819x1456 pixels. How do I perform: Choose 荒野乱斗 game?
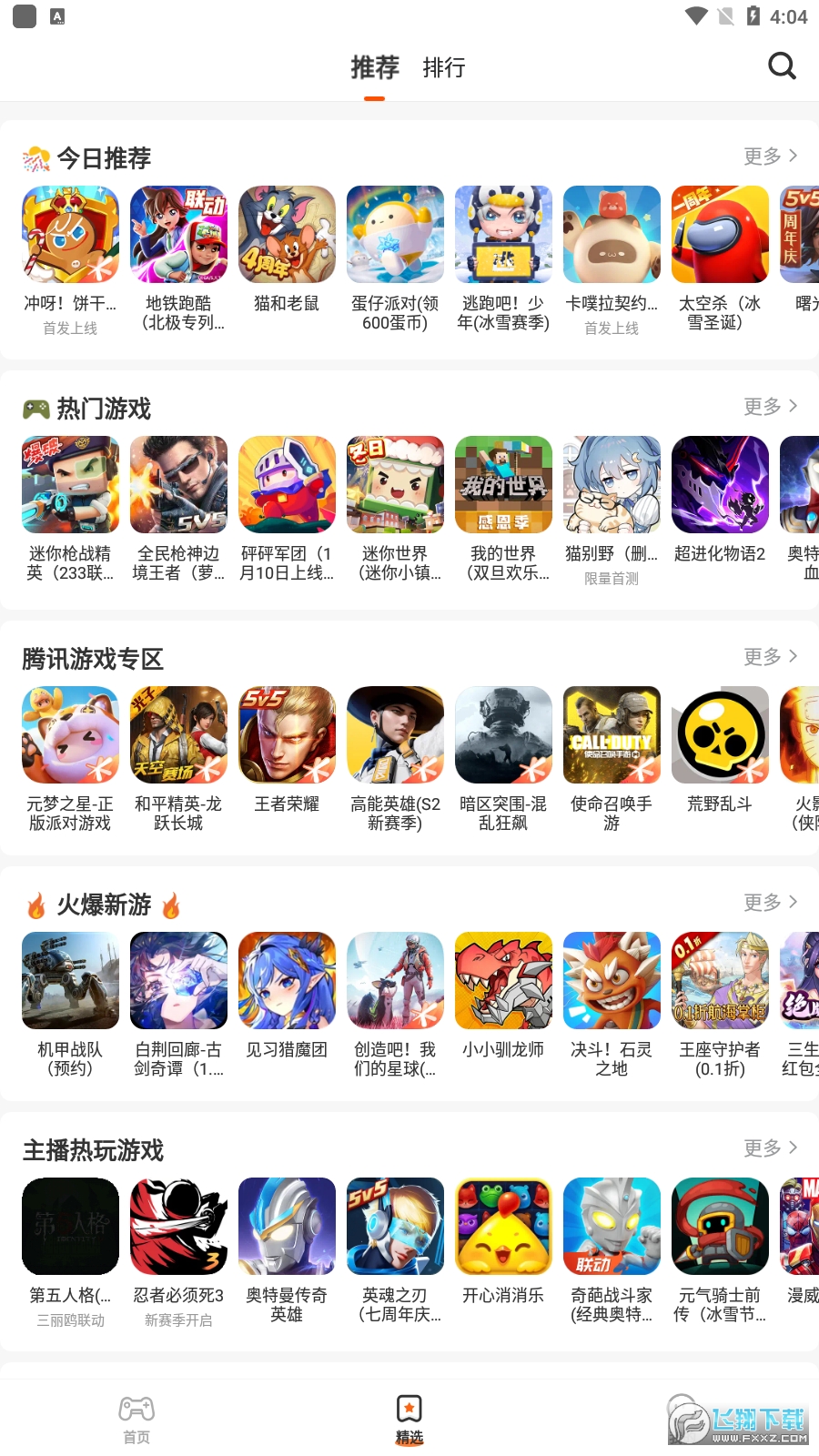(x=720, y=735)
